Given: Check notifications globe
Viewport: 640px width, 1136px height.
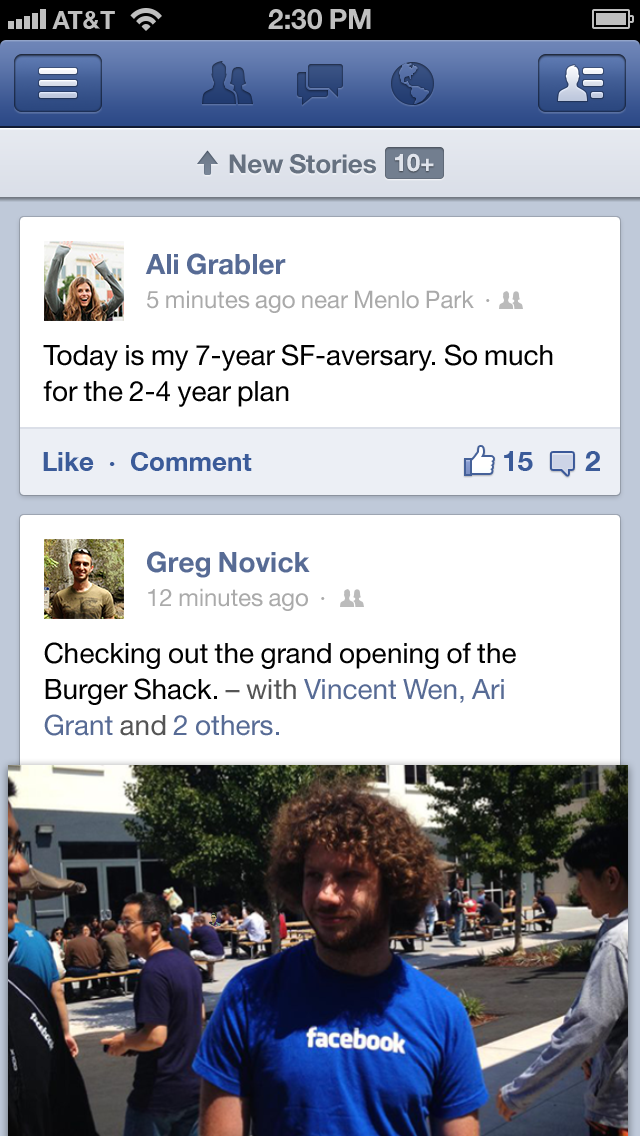Looking at the screenshot, I should [x=412, y=83].
